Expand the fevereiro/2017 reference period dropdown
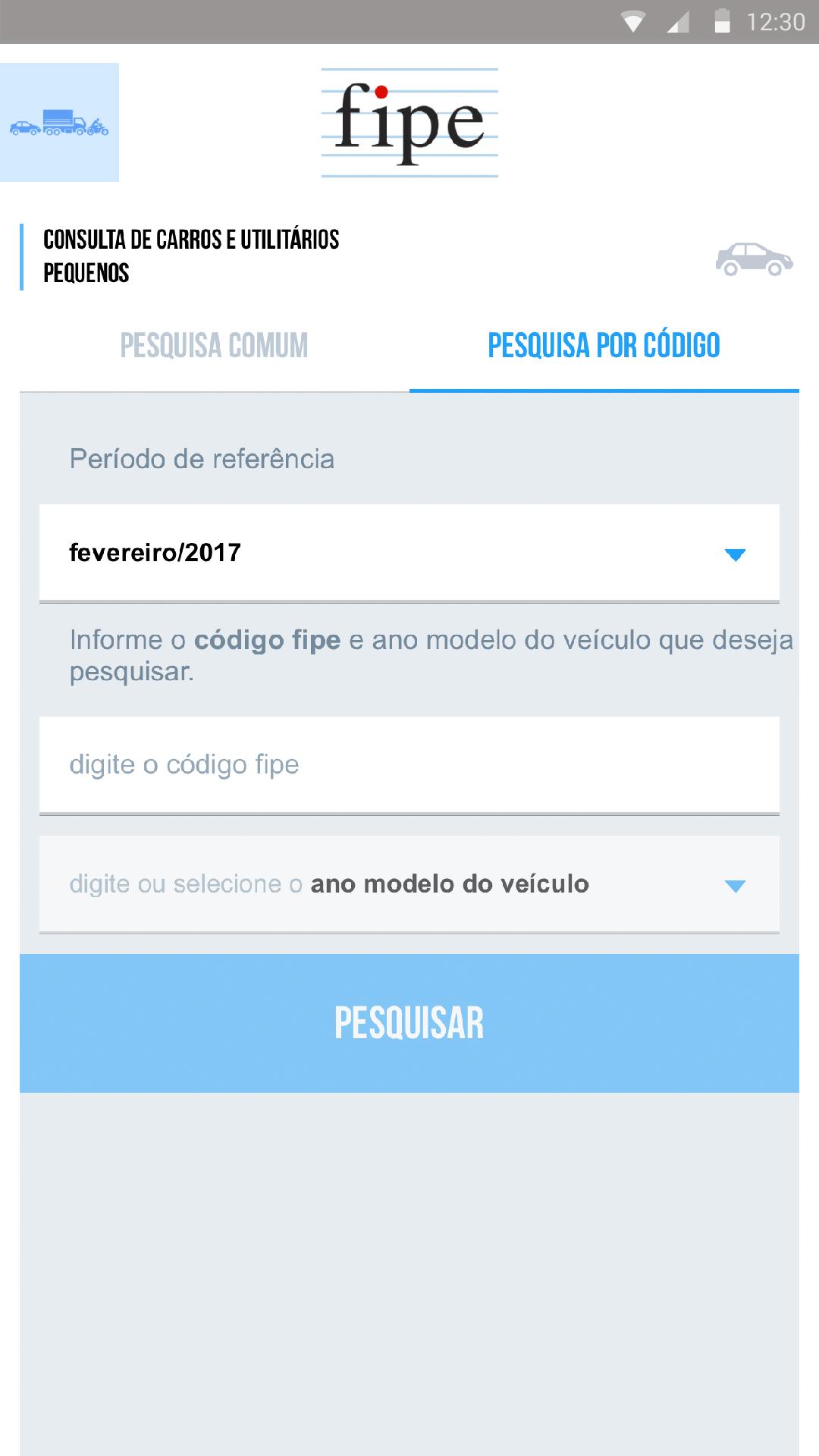 click(409, 553)
